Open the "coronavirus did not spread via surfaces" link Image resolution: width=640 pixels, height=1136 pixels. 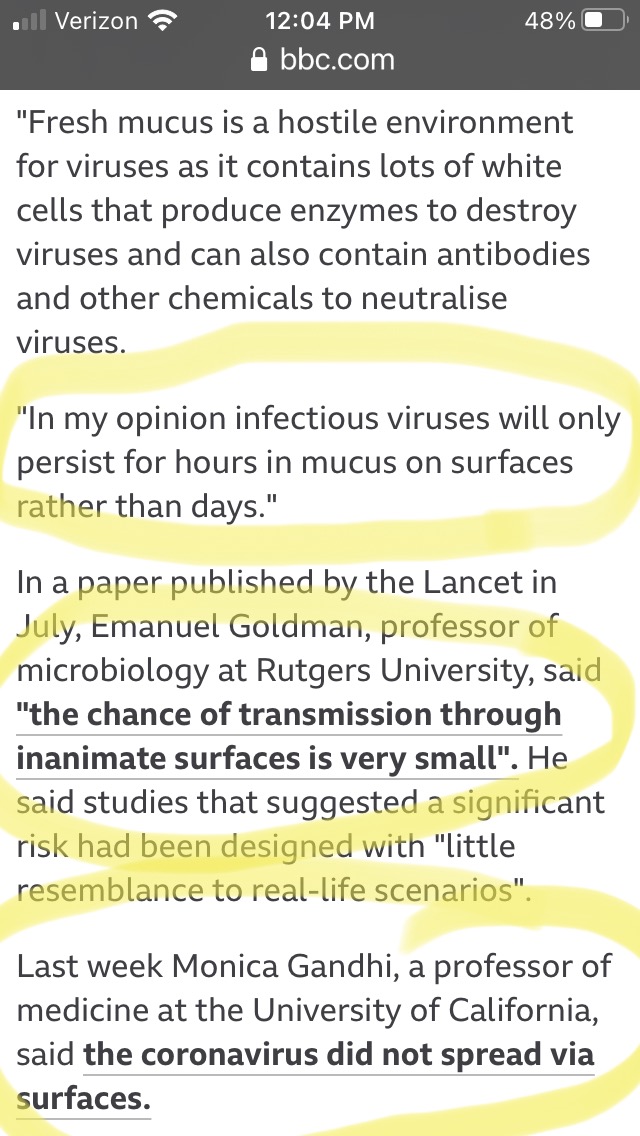[305, 1076]
